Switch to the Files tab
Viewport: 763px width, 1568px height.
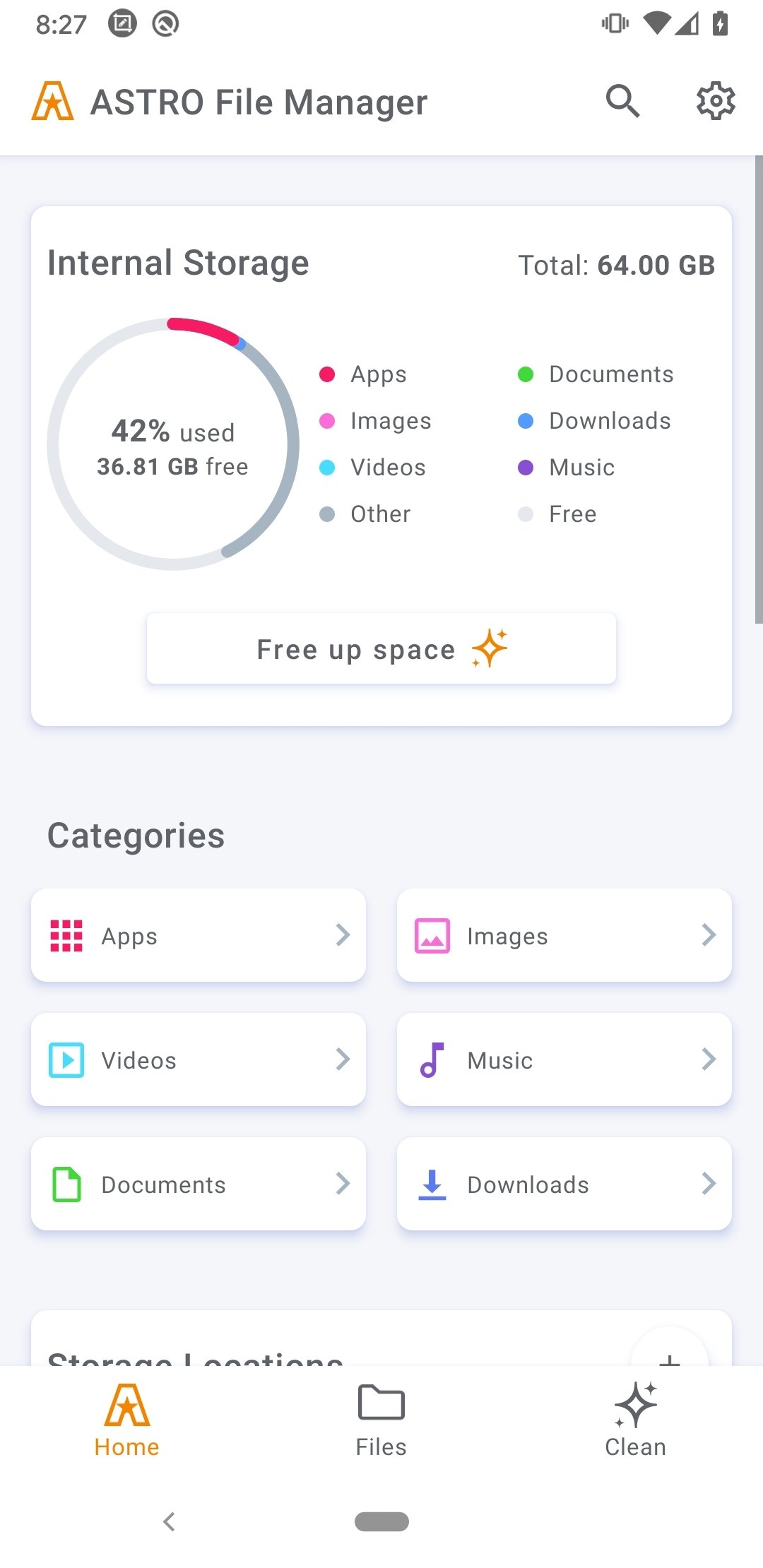point(381,1420)
